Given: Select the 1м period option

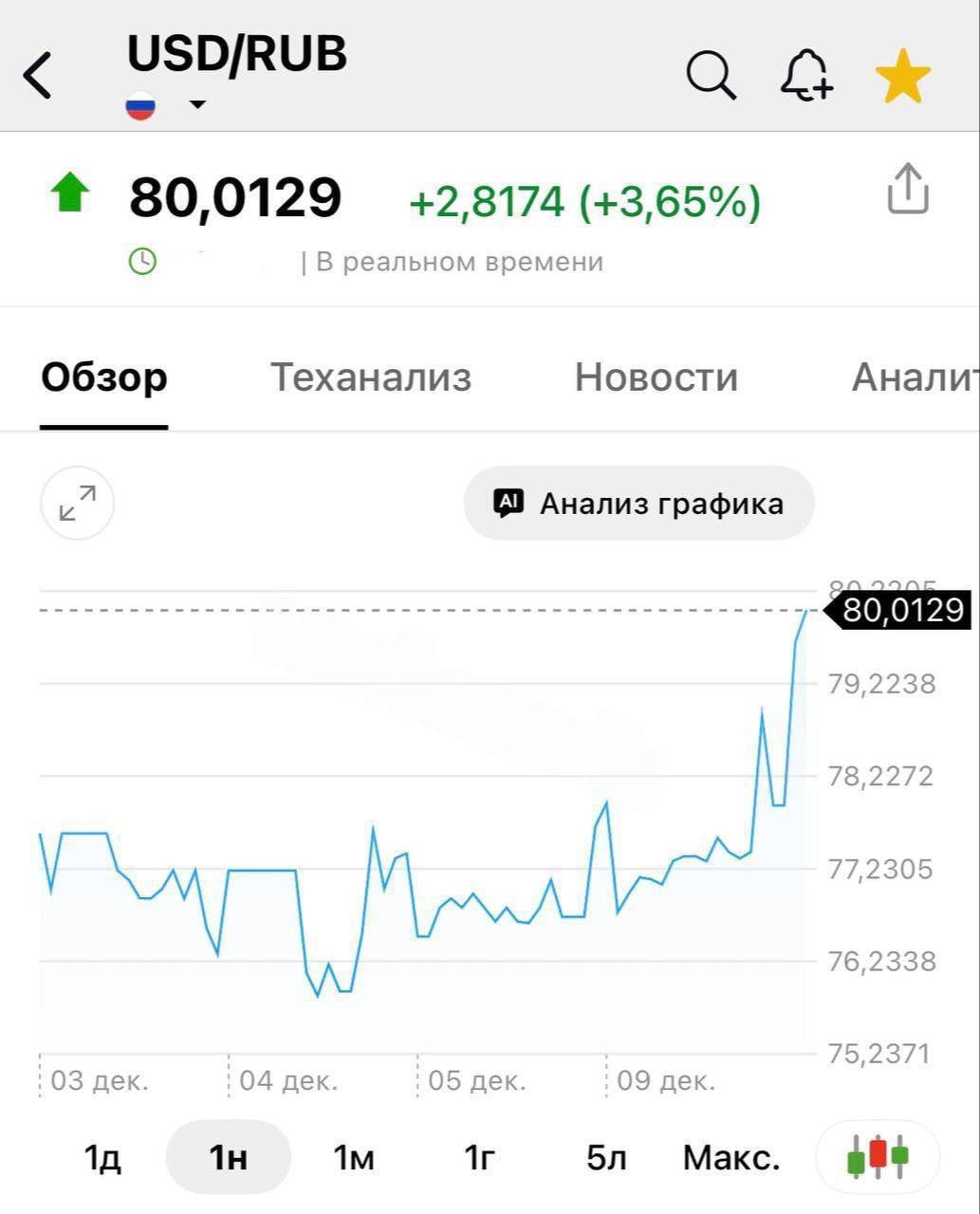Looking at the screenshot, I should (351, 1156).
